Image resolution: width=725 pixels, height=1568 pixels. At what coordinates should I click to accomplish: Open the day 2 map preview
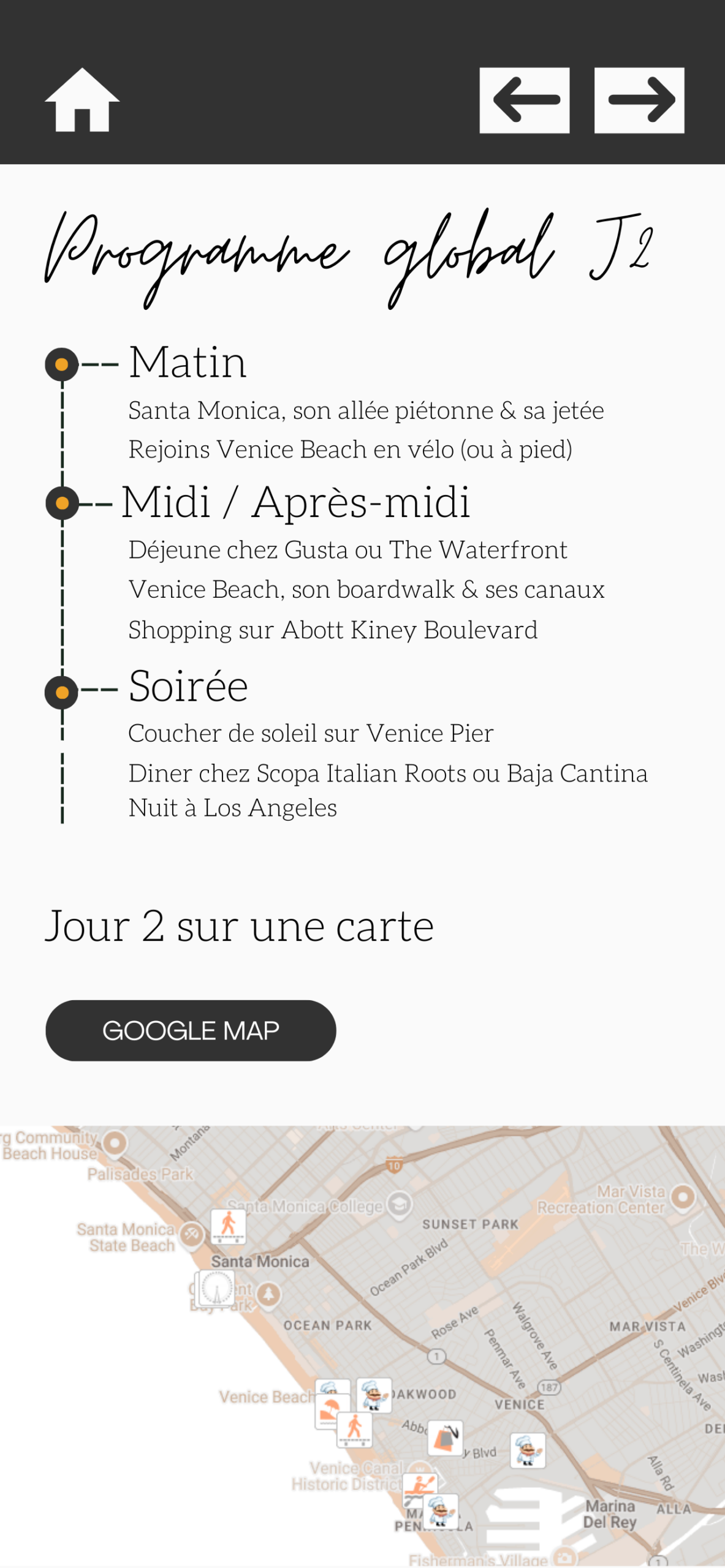coord(362,1344)
